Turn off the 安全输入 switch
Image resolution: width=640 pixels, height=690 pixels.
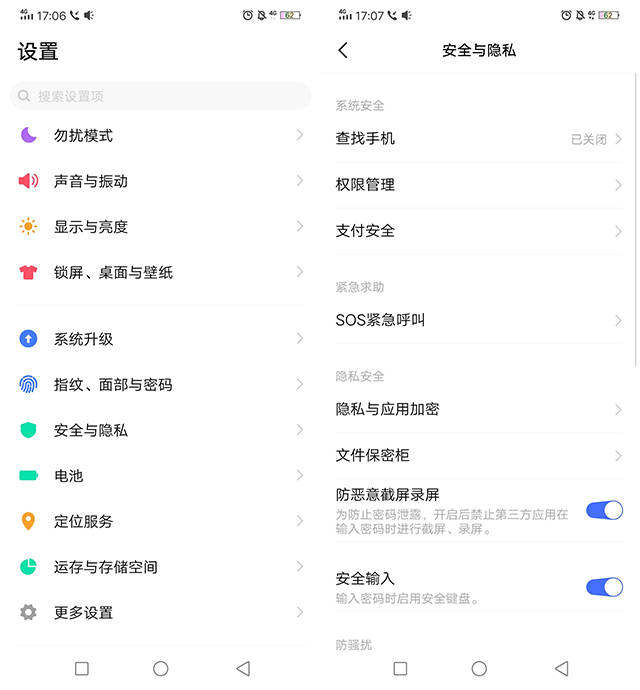point(604,587)
